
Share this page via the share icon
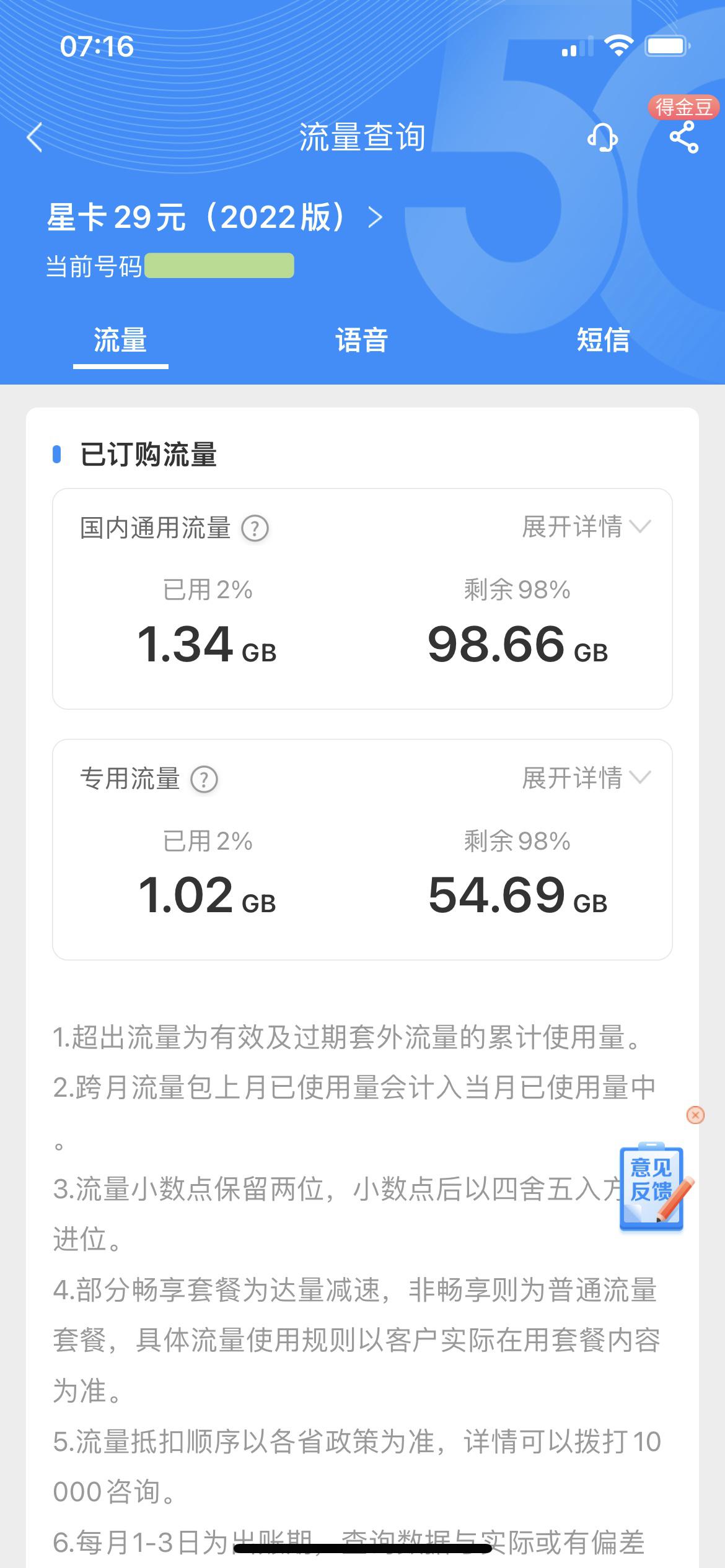coord(683,137)
